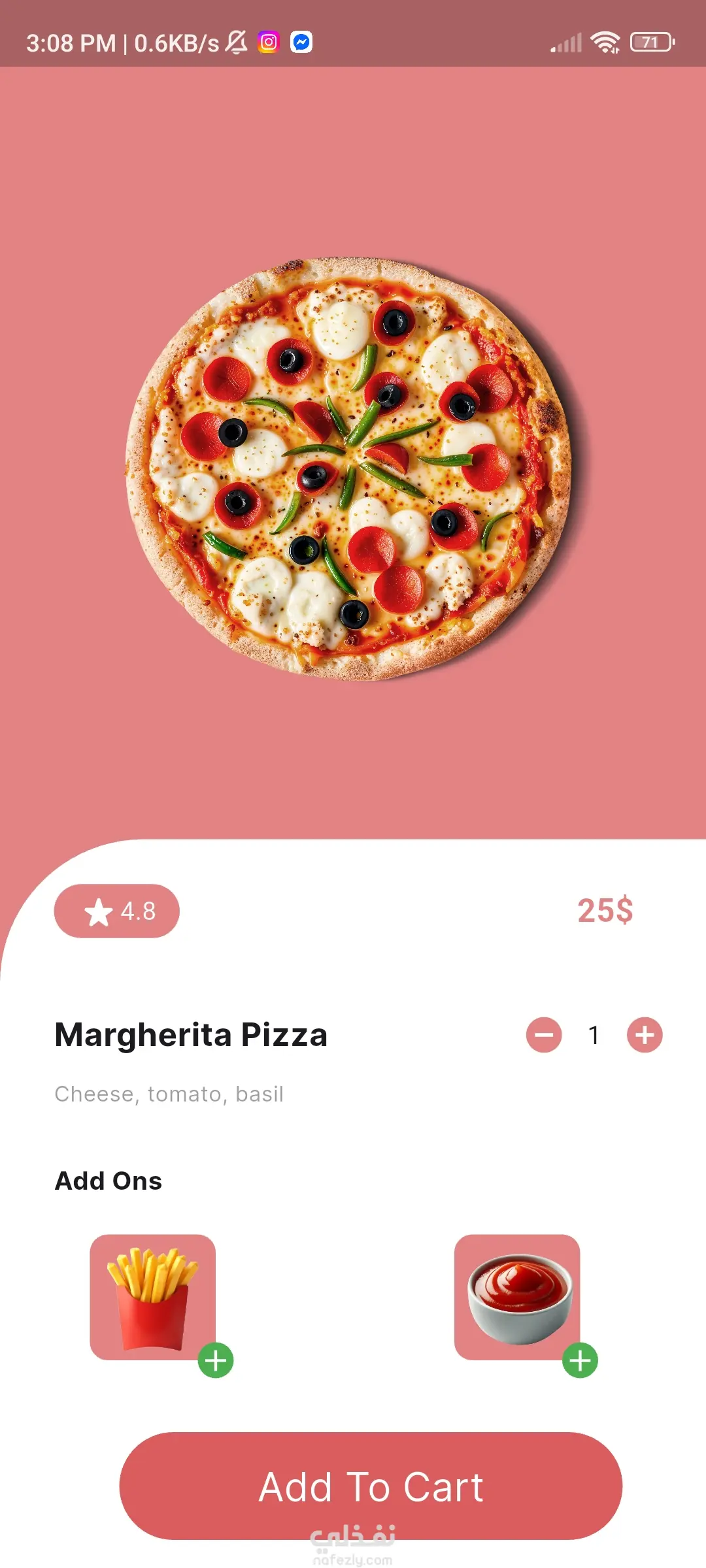Viewport: 706px width, 1568px height.
Task: Decrease the pizza quantity by one
Action: tap(544, 1035)
